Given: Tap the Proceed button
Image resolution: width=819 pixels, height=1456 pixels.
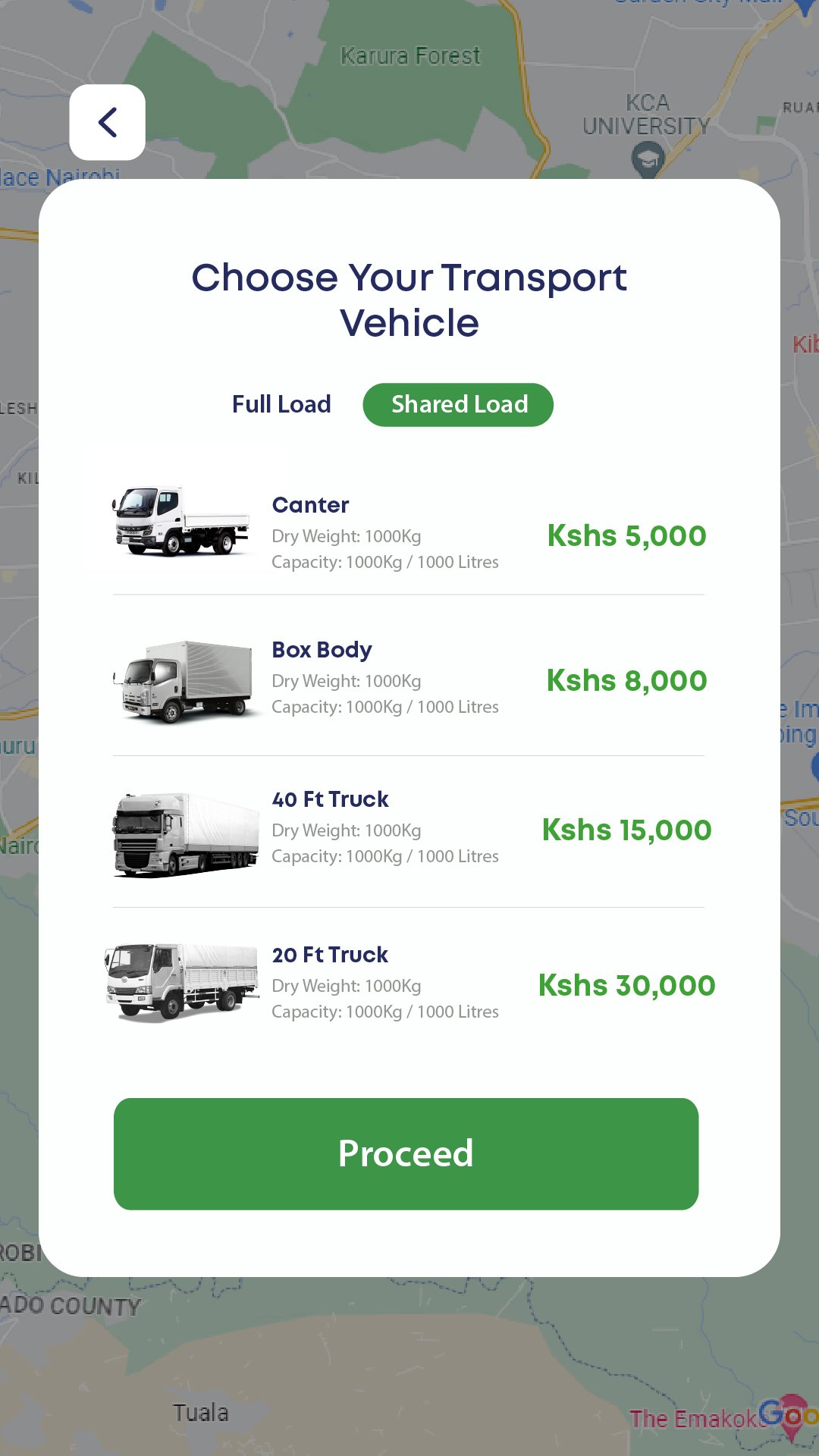Looking at the screenshot, I should coord(406,1153).
